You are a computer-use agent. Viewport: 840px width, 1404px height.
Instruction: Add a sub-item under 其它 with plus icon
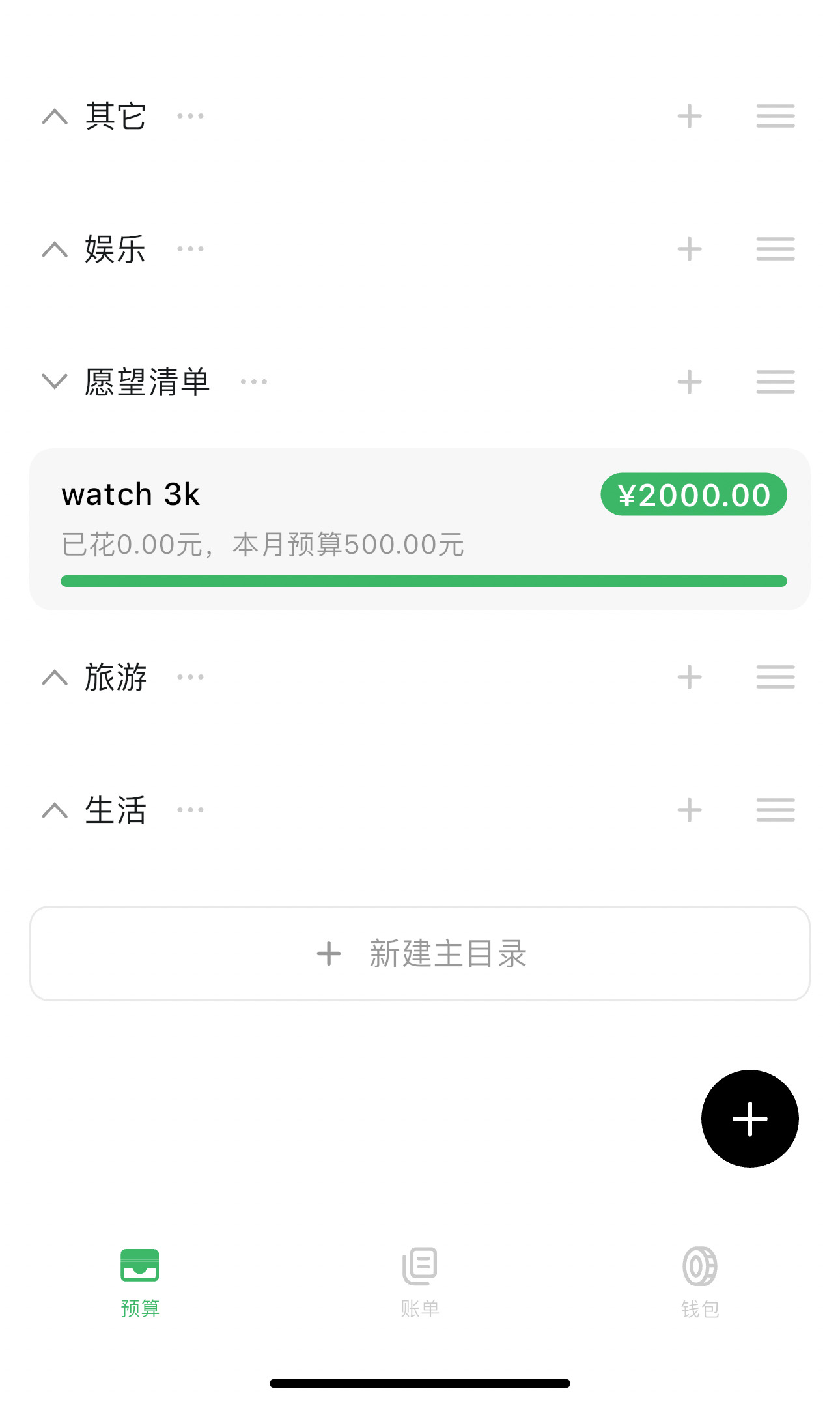coord(690,117)
